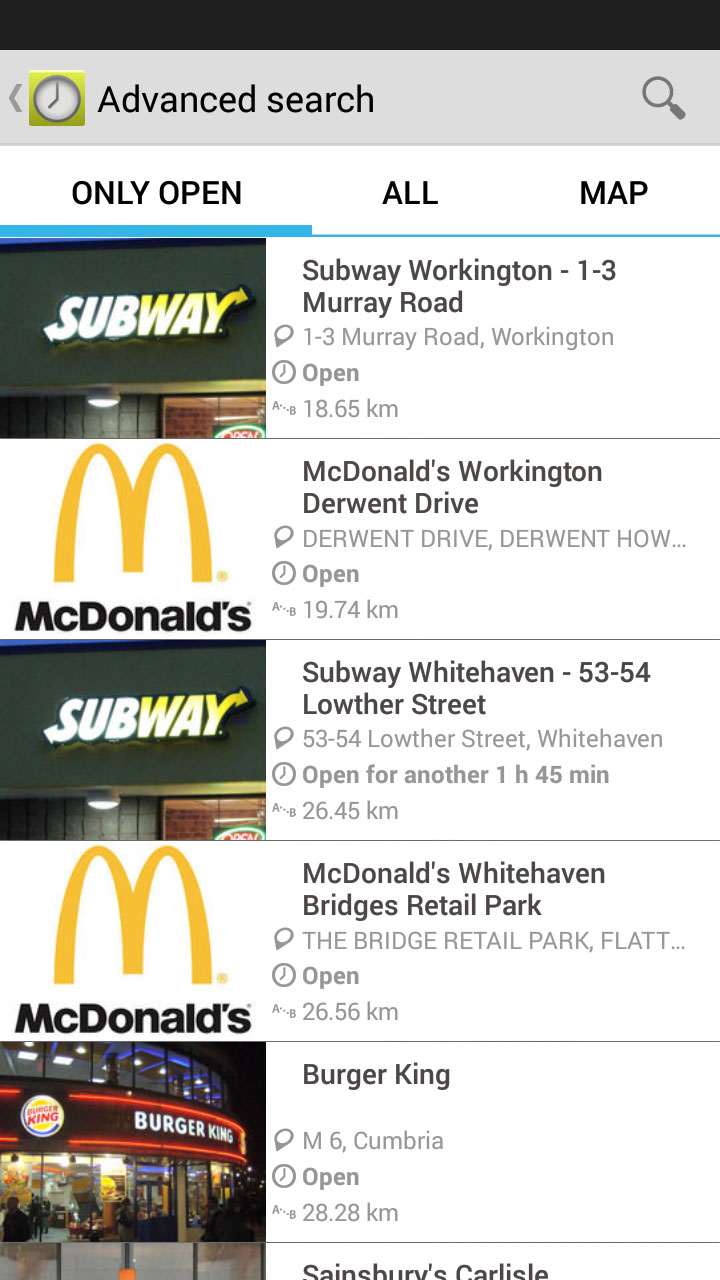The height and width of the screenshot is (1280, 720).
Task: Open Subway Whitehaven - 53-54 Lowther Street
Action: click(360, 740)
